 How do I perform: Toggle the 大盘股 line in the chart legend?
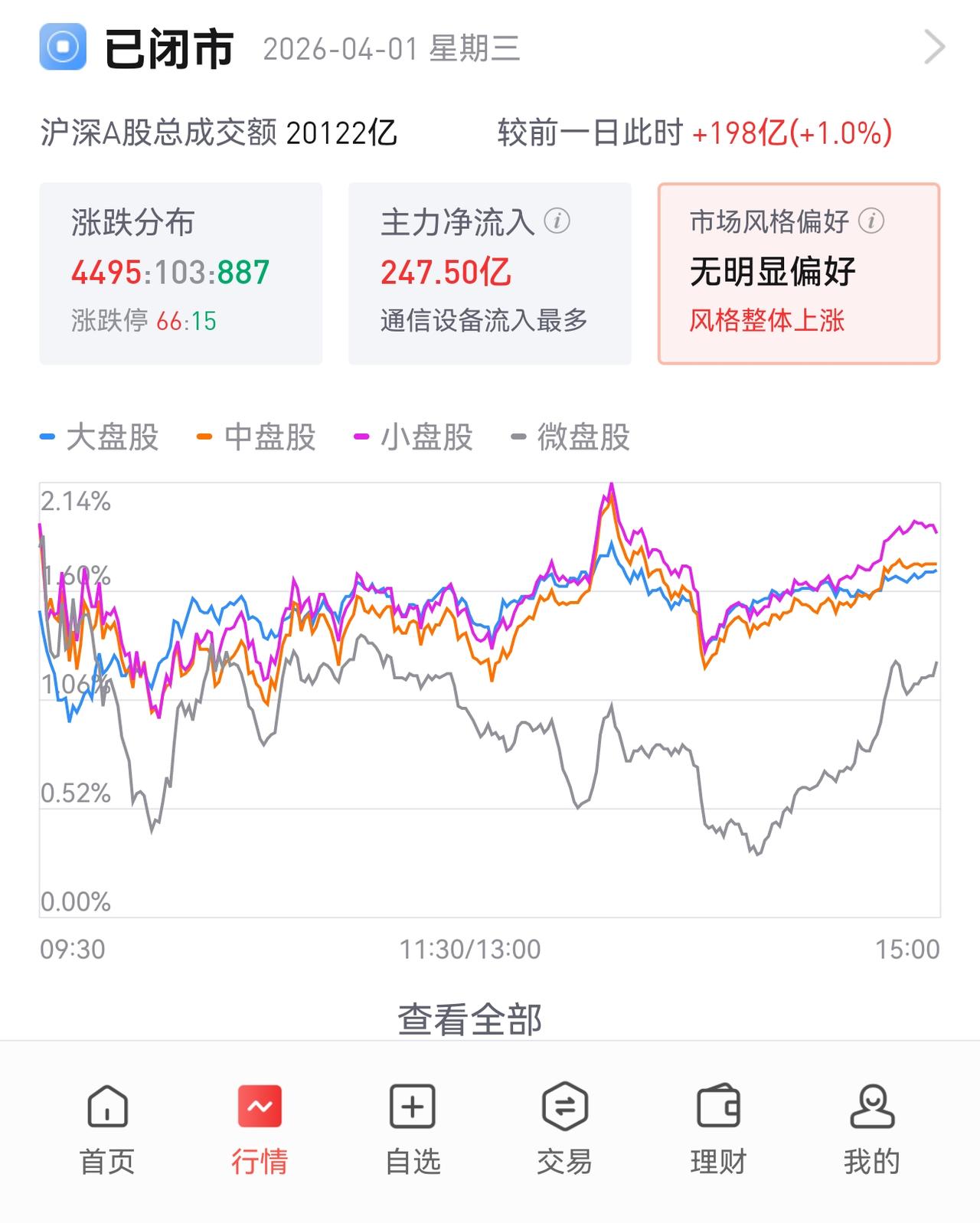tap(100, 437)
